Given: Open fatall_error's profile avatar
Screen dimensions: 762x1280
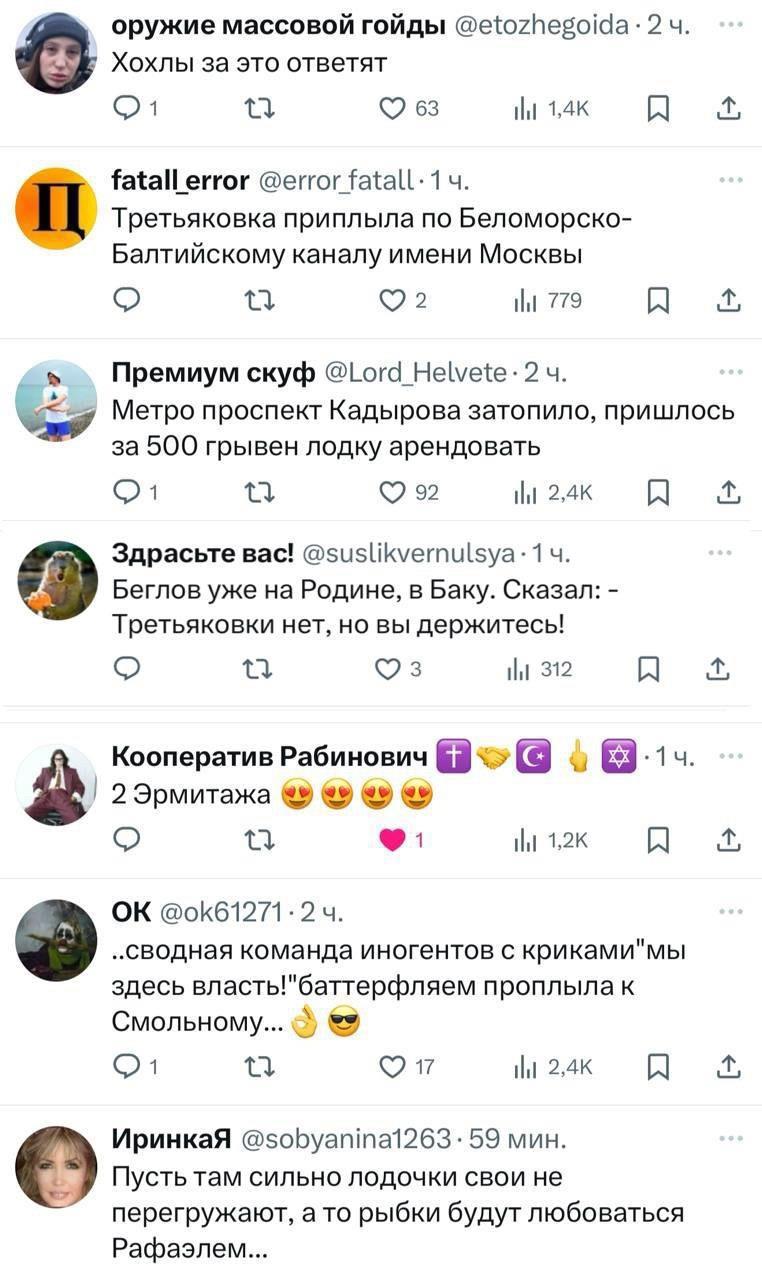Looking at the screenshot, I should (x=56, y=208).
